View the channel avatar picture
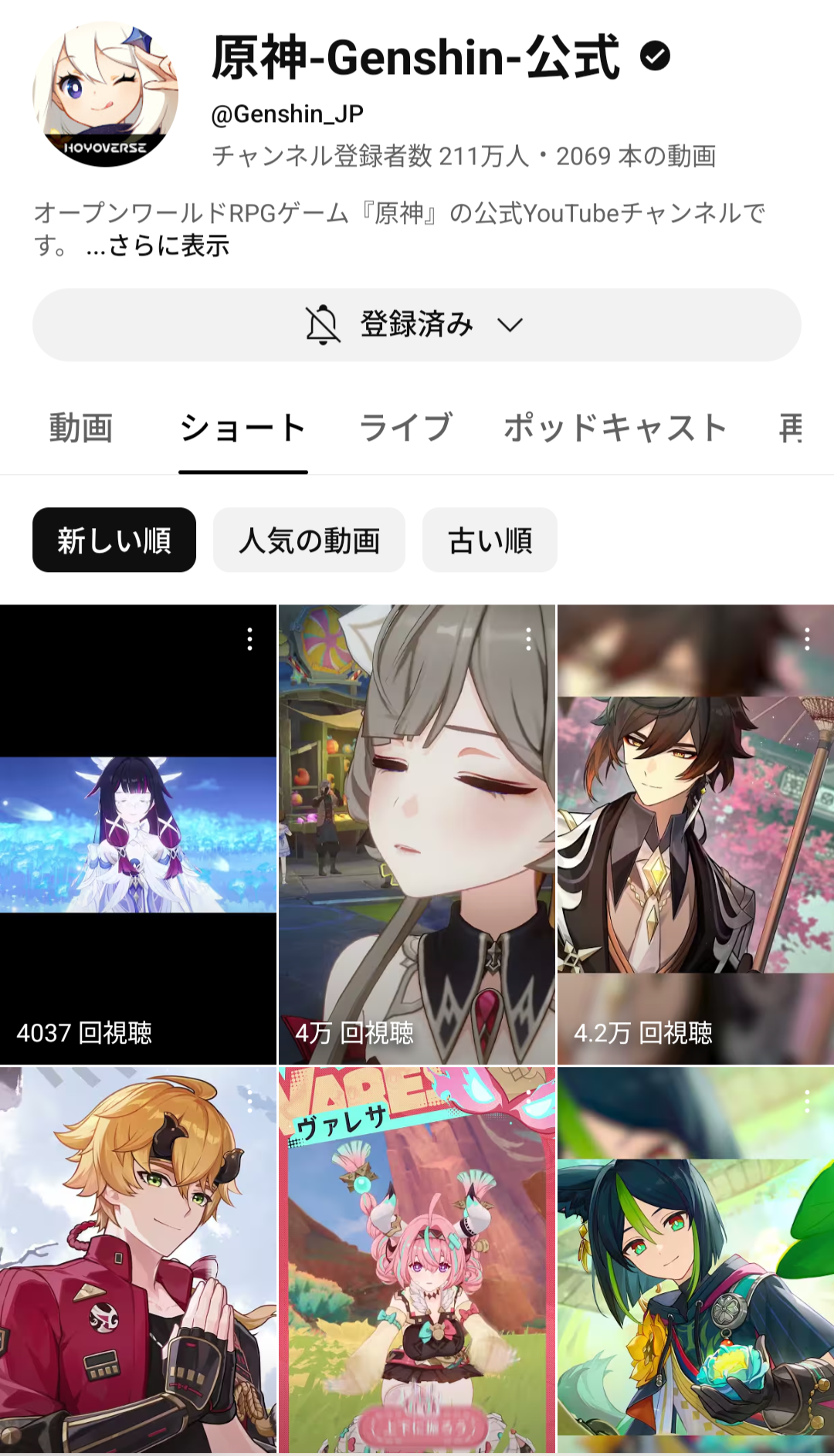This screenshot has height=1456, width=834. [x=106, y=94]
